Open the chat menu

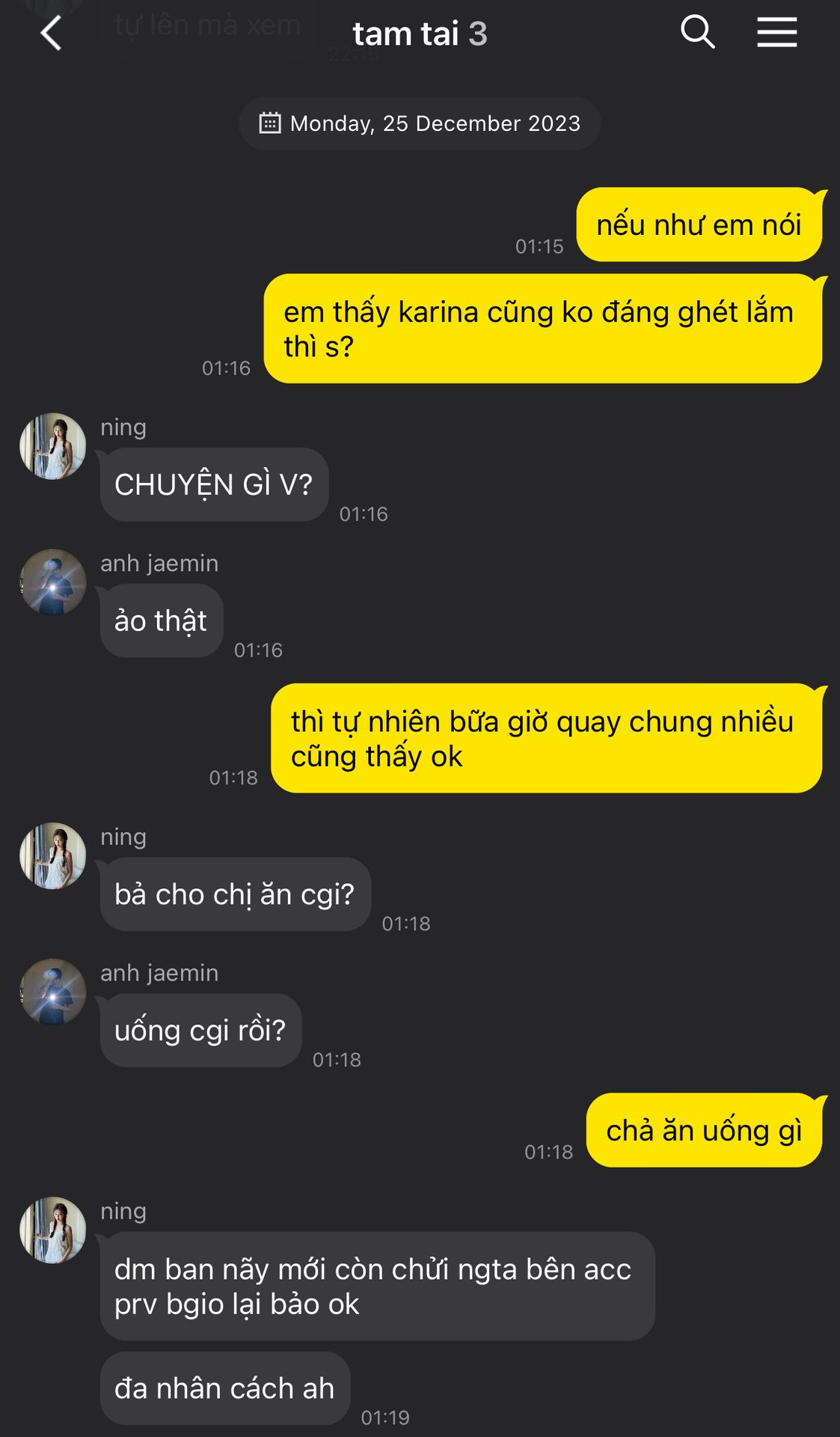click(x=776, y=33)
